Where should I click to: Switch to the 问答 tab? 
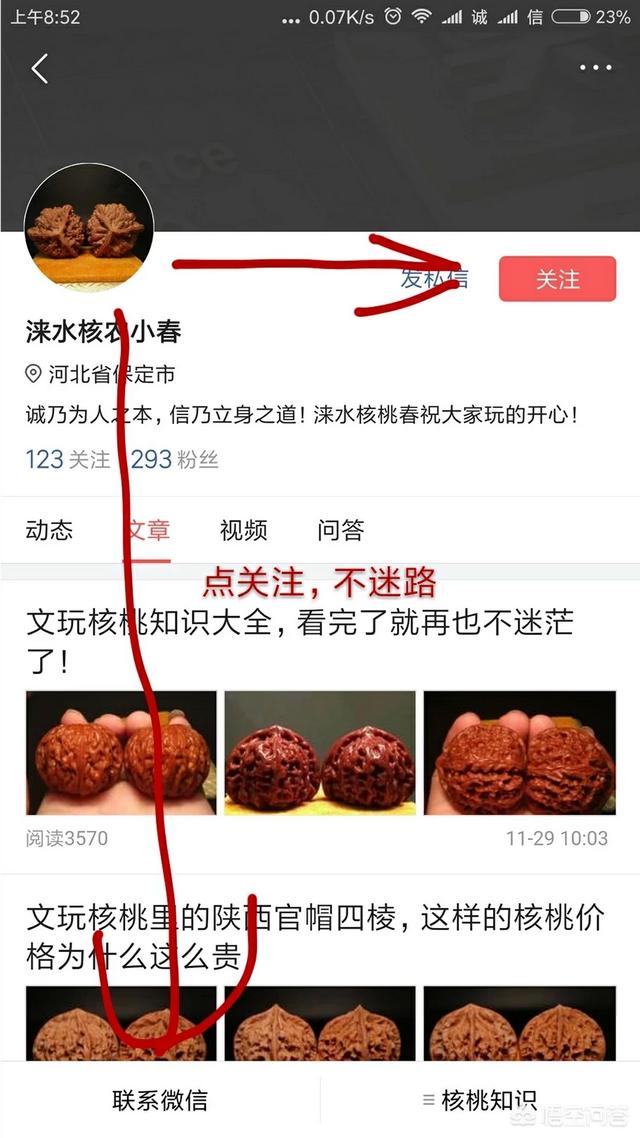(340, 530)
